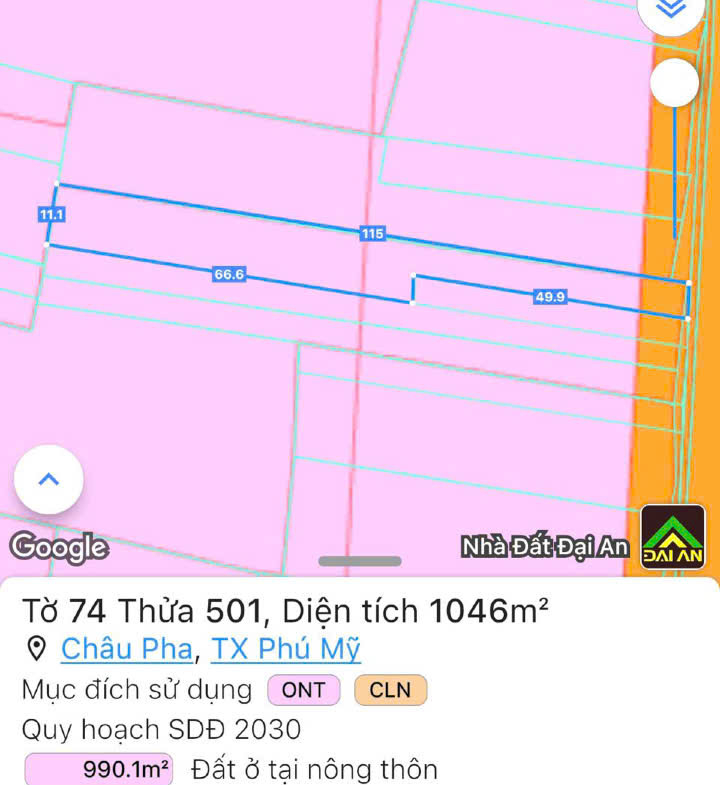This screenshot has width=720, height=785.
Task: Open the Châu Pha link
Action: [x=126, y=649]
